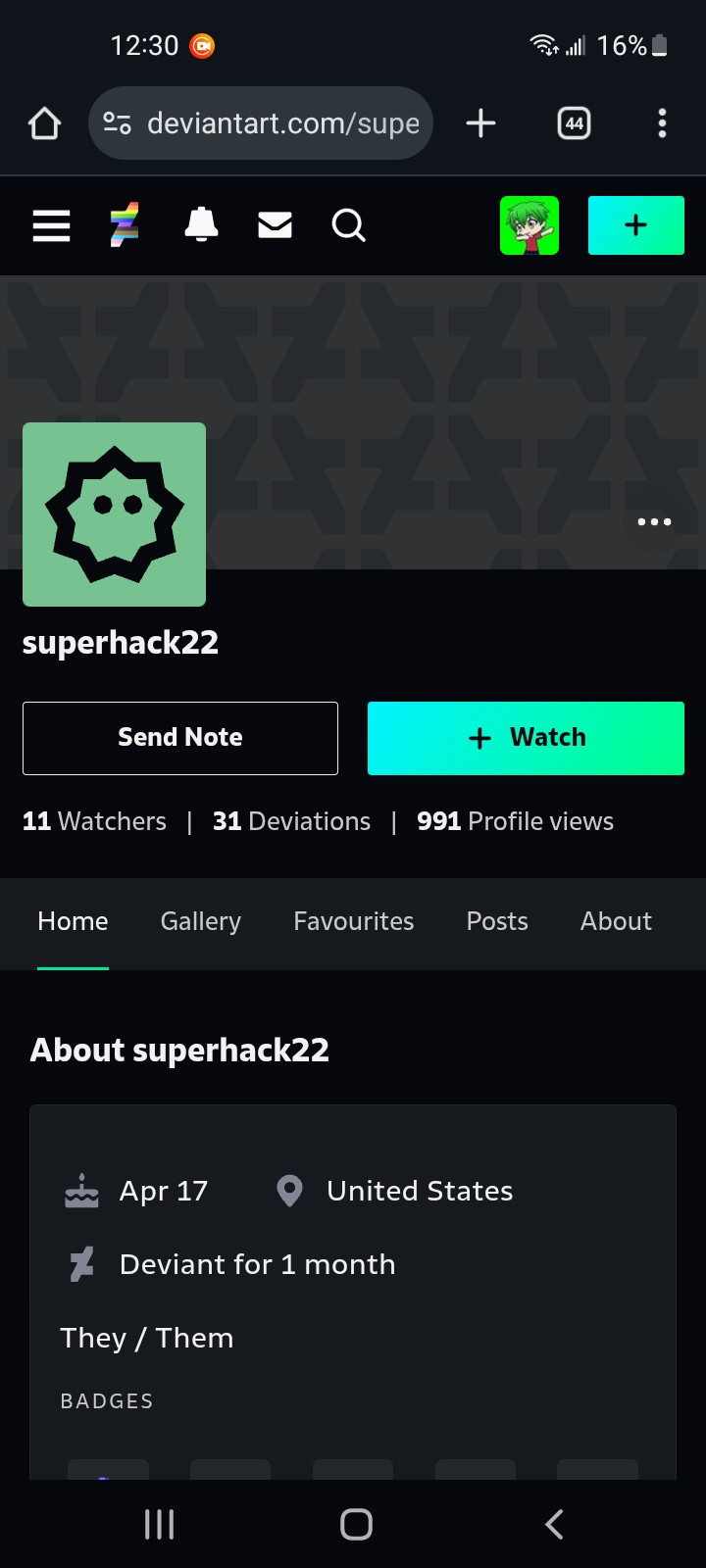Open the browser three-dot menu
The width and height of the screenshot is (706, 1568).
click(662, 123)
